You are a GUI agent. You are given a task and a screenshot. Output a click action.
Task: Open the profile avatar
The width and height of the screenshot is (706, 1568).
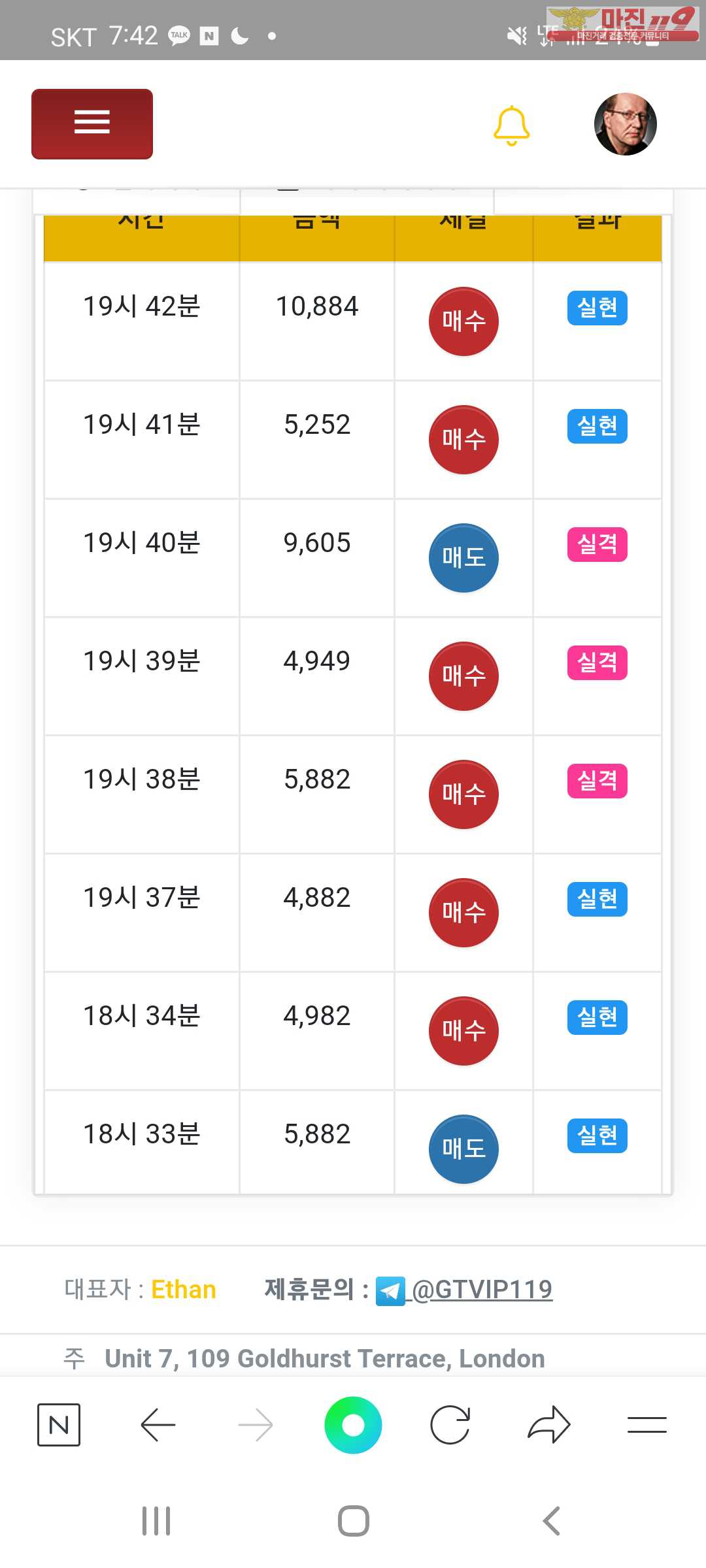tap(625, 124)
